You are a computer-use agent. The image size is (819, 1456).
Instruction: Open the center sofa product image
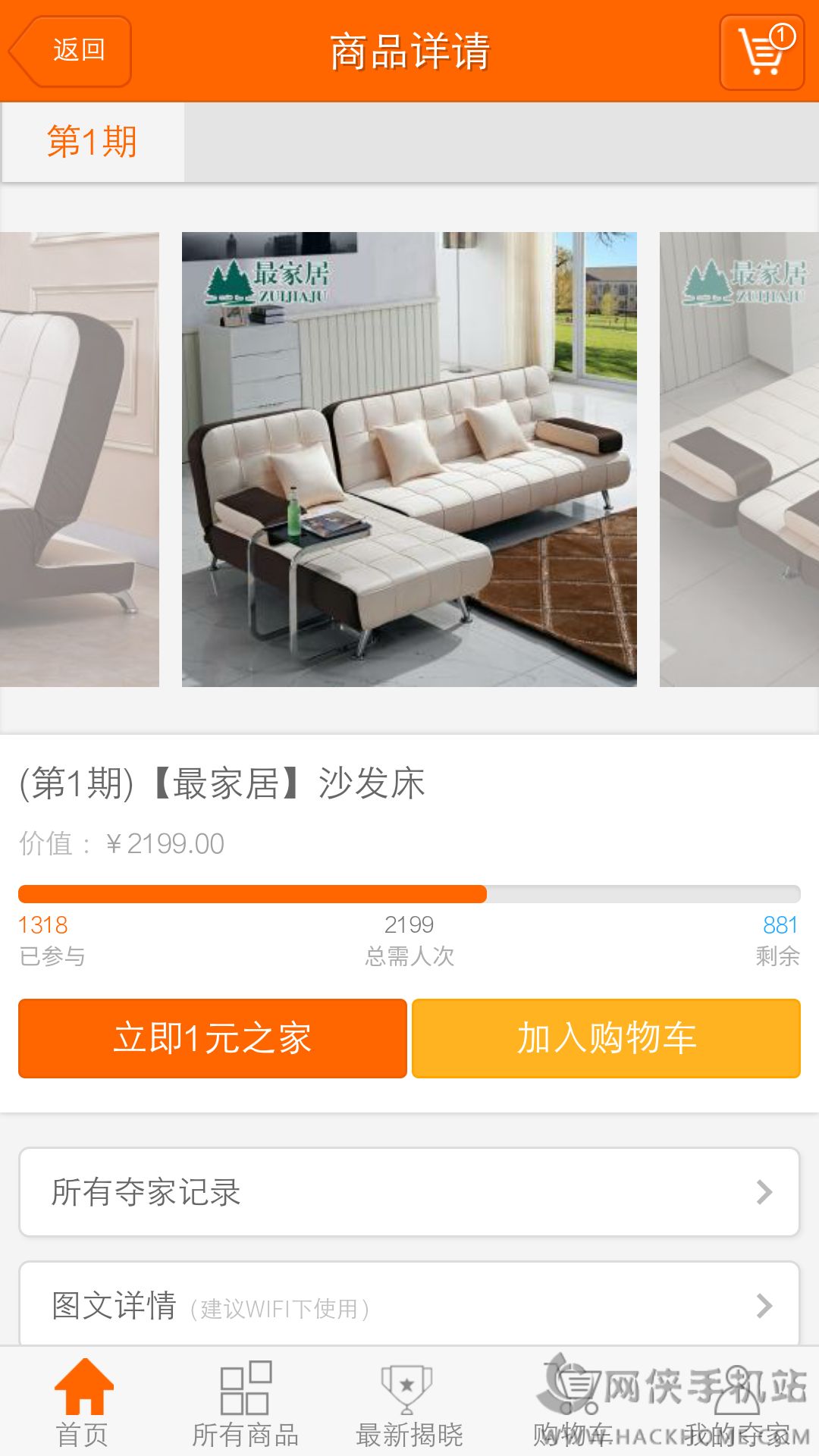click(x=409, y=460)
